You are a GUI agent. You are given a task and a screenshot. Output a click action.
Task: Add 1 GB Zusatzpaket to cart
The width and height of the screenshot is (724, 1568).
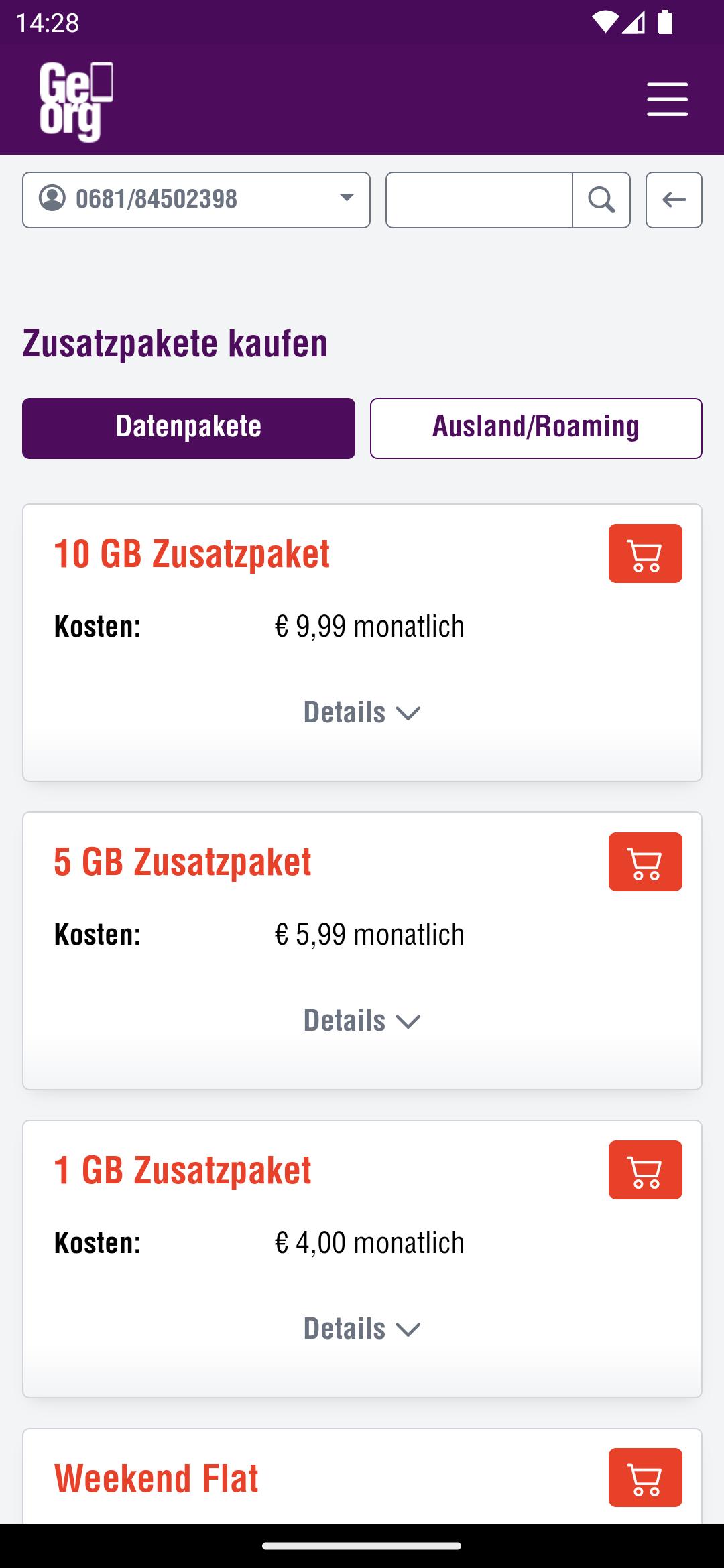(645, 1170)
